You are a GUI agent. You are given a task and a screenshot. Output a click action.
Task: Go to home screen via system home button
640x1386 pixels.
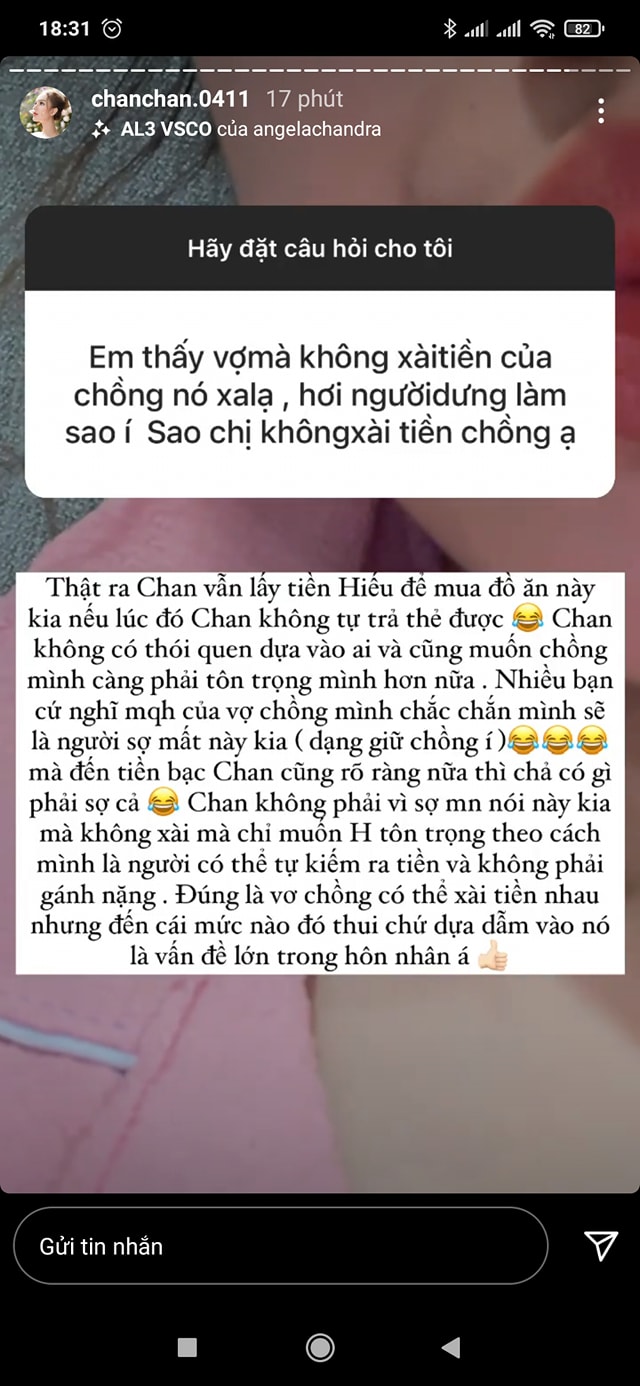[x=320, y=1347]
